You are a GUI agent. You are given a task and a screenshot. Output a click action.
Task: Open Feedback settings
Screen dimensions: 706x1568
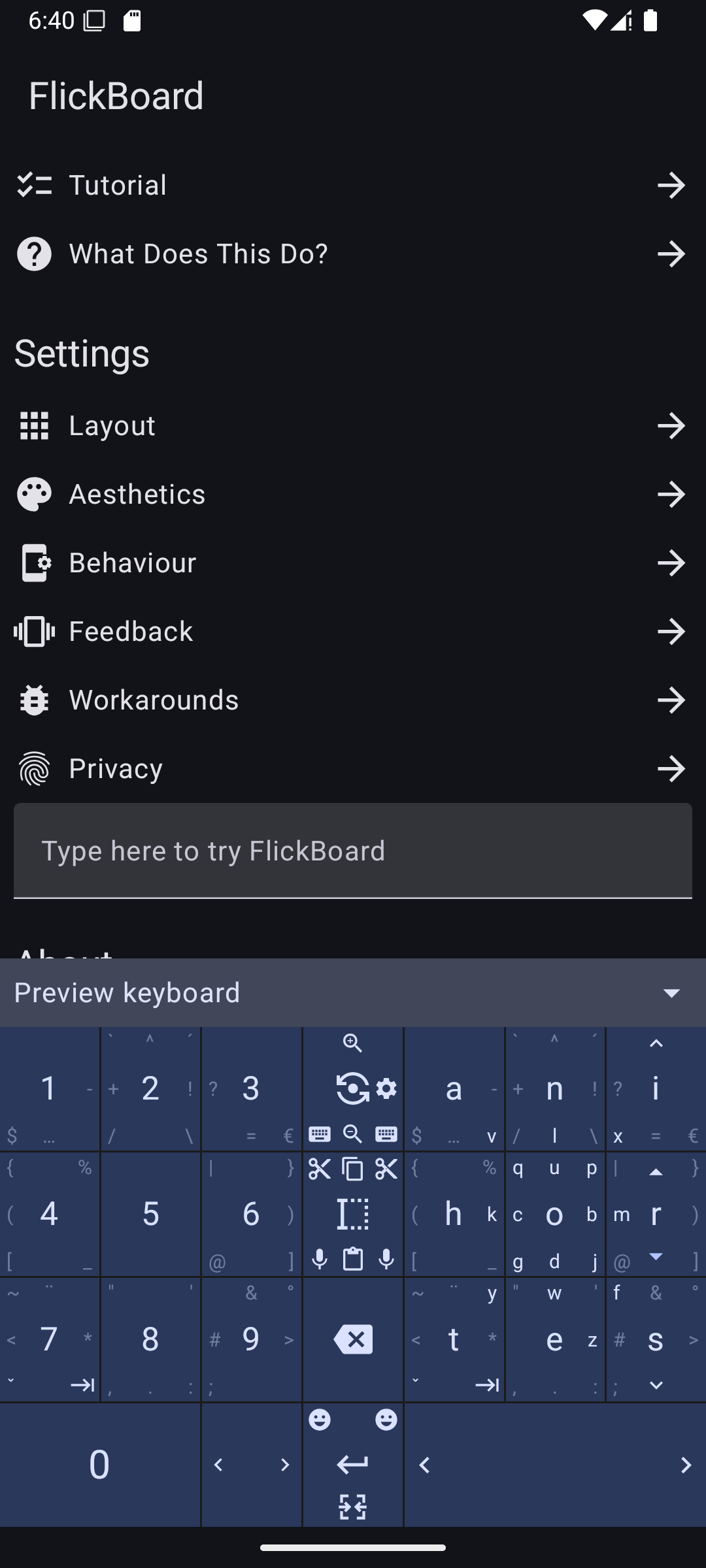tap(353, 632)
